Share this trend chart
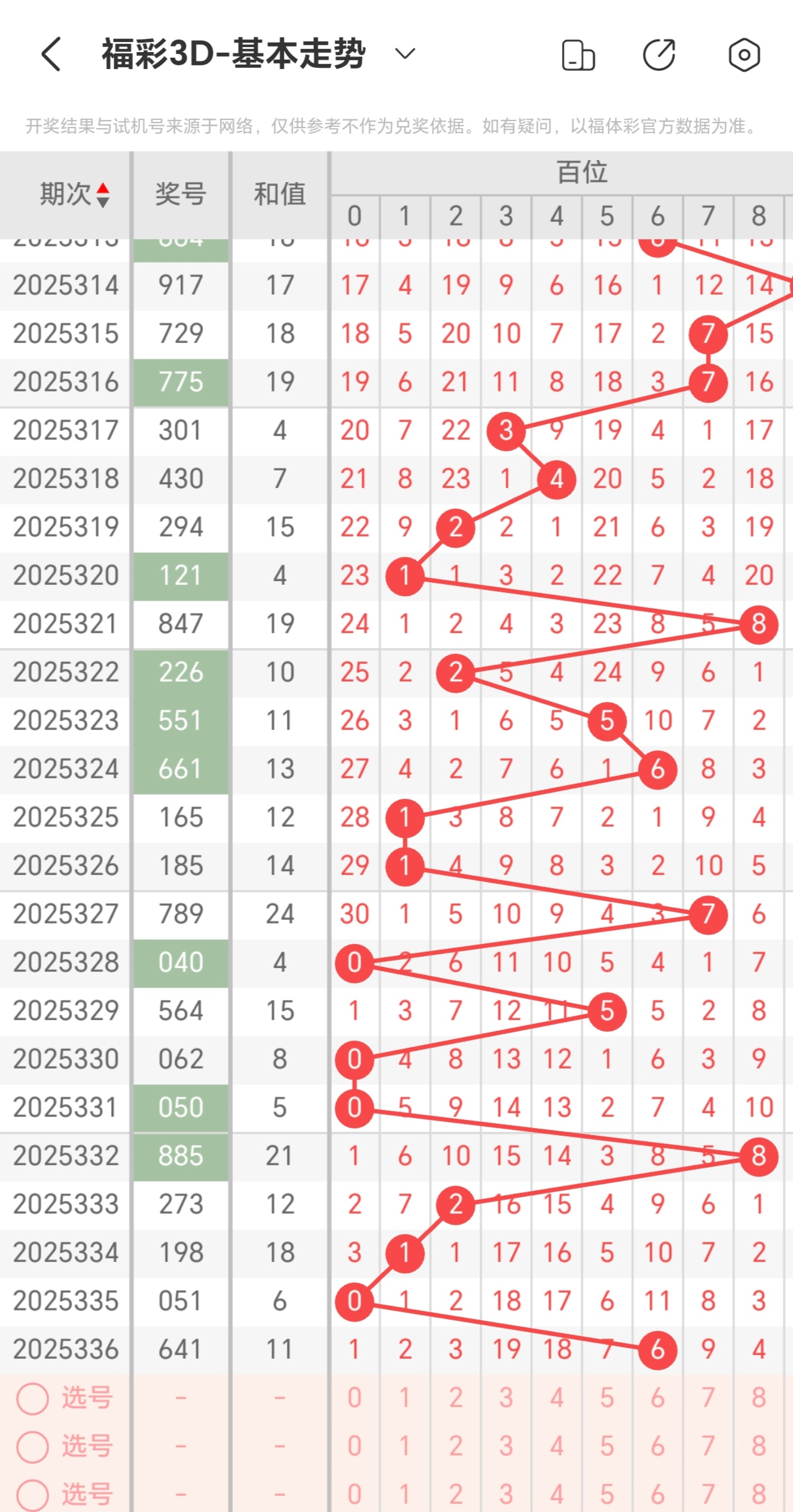 659,55
